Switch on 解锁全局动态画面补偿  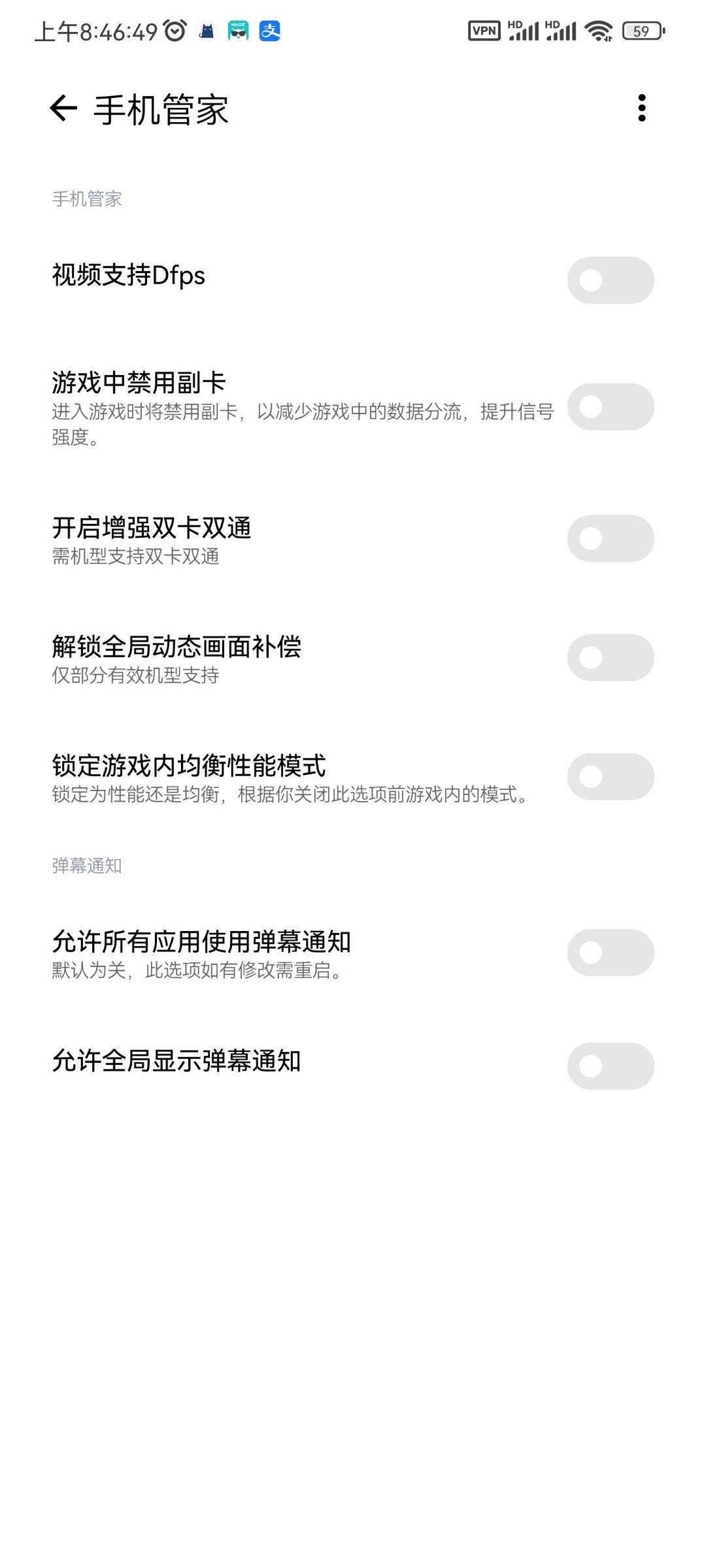coord(612,657)
